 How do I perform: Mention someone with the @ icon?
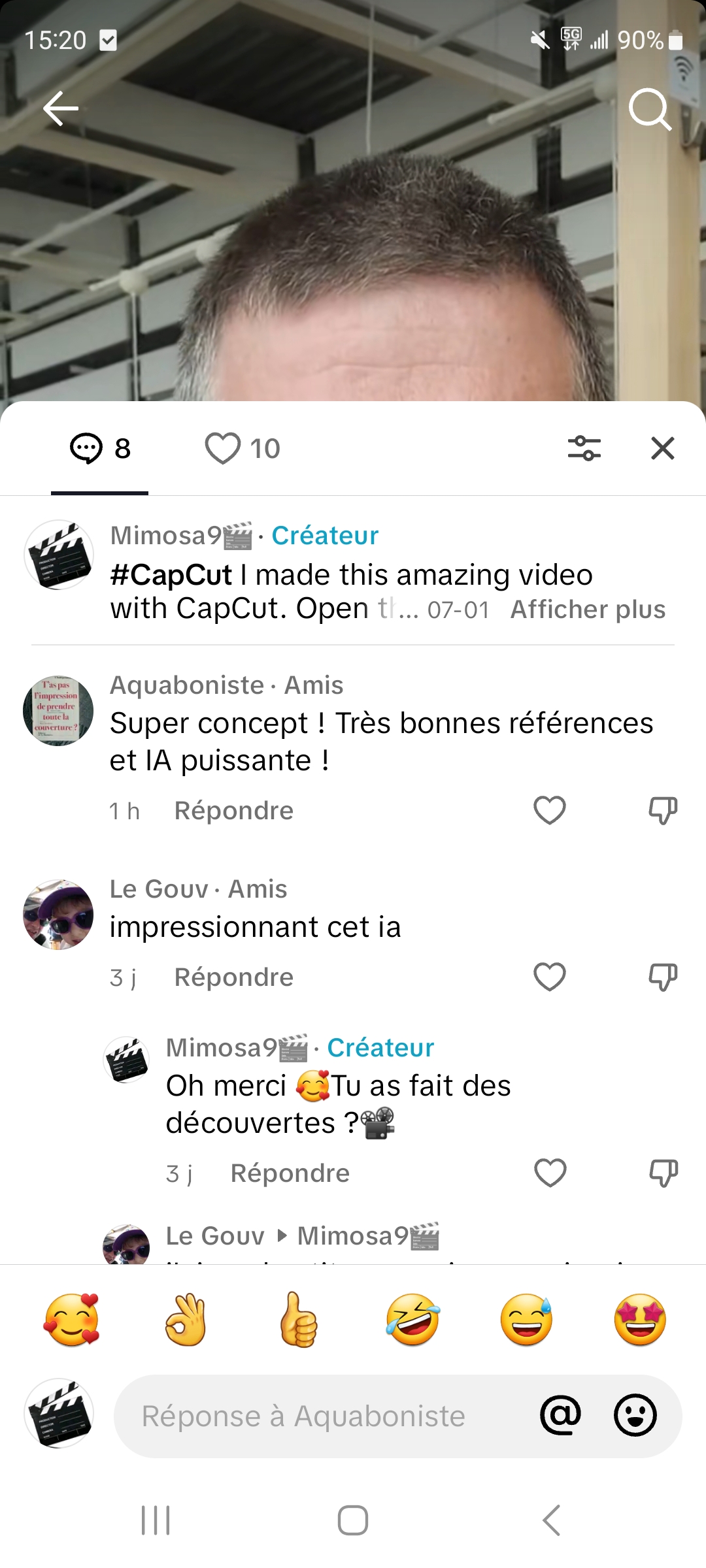(x=560, y=1416)
